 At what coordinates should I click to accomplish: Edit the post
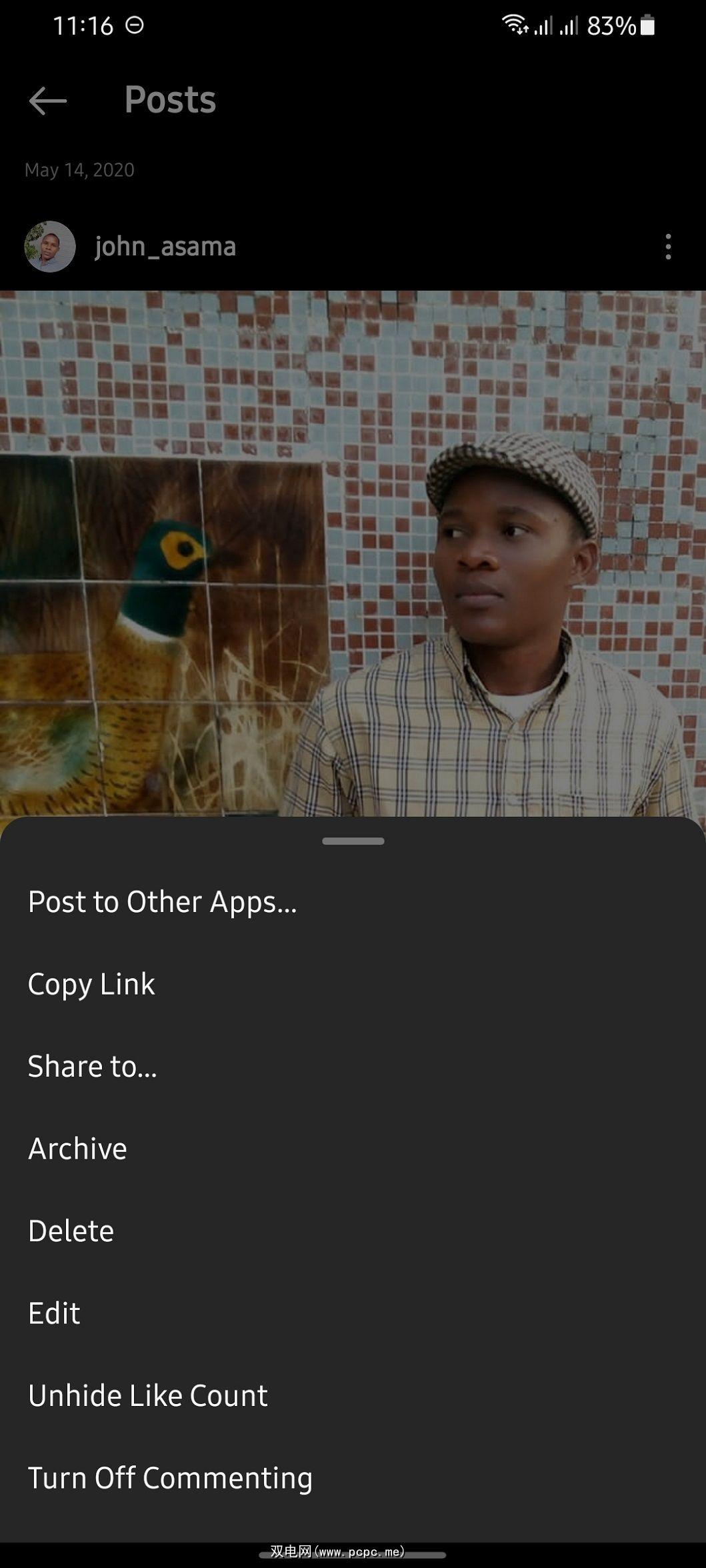click(x=54, y=1313)
